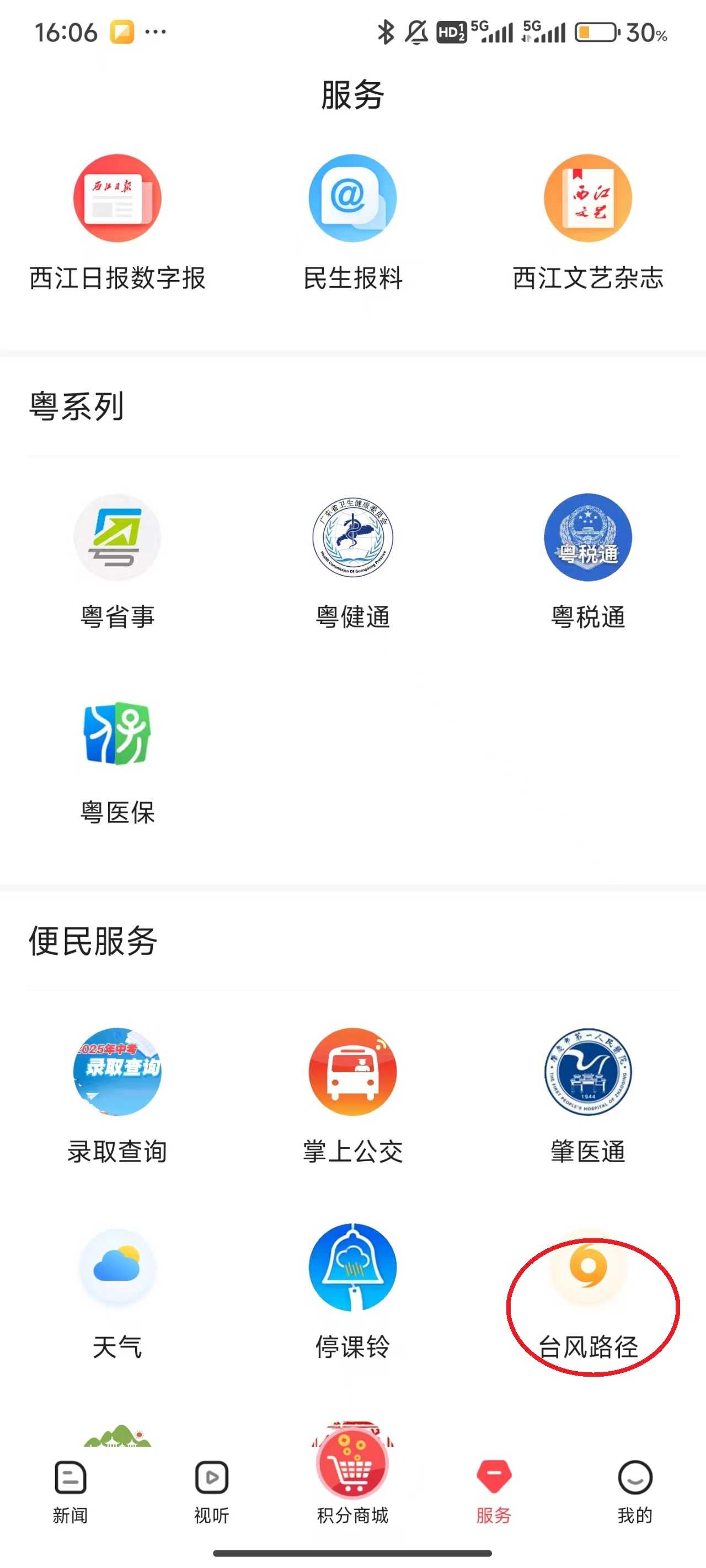
Task: Switch to the 我的 tab
Action: 635,1490
